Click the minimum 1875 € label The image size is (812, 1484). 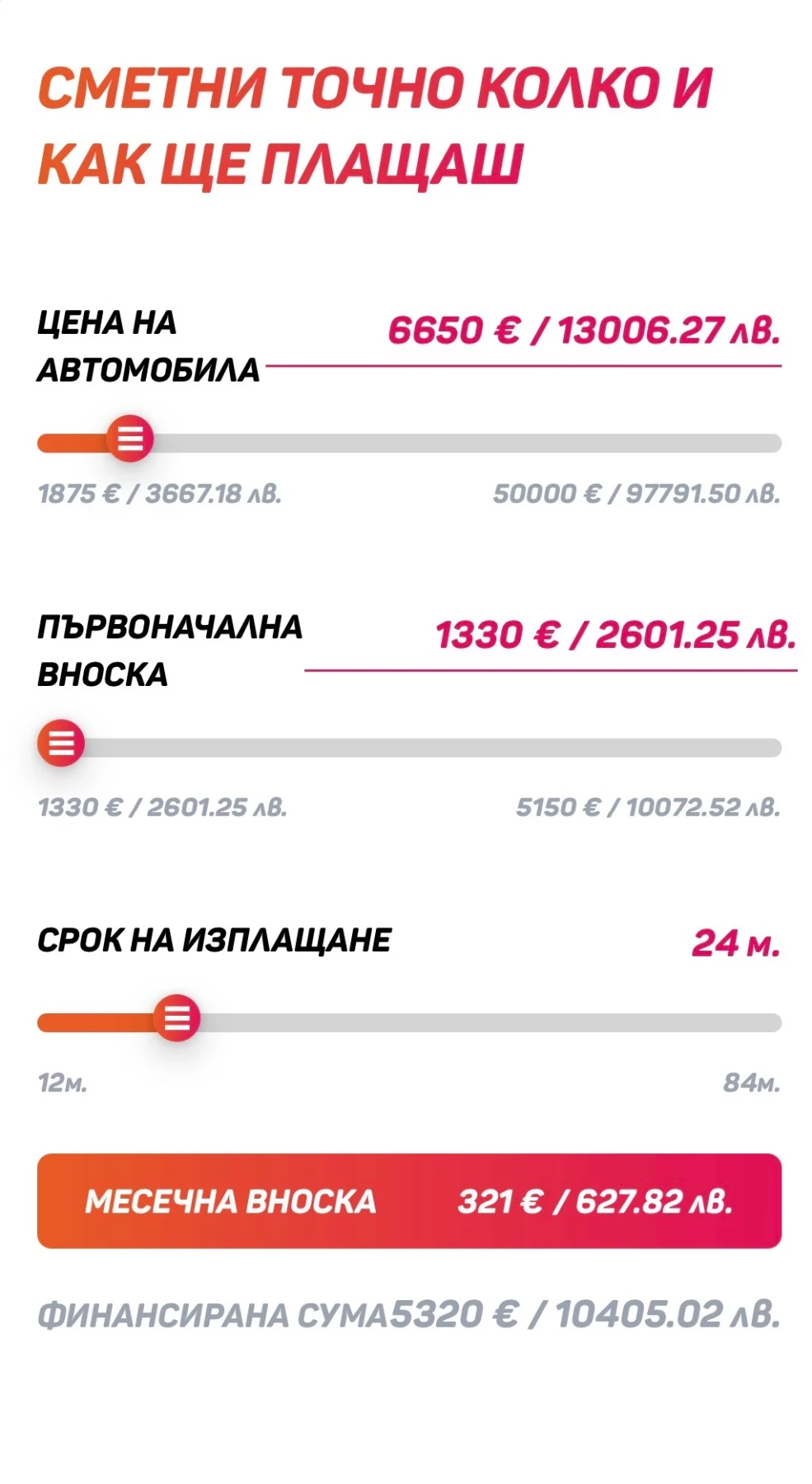(x=162, y=495)
